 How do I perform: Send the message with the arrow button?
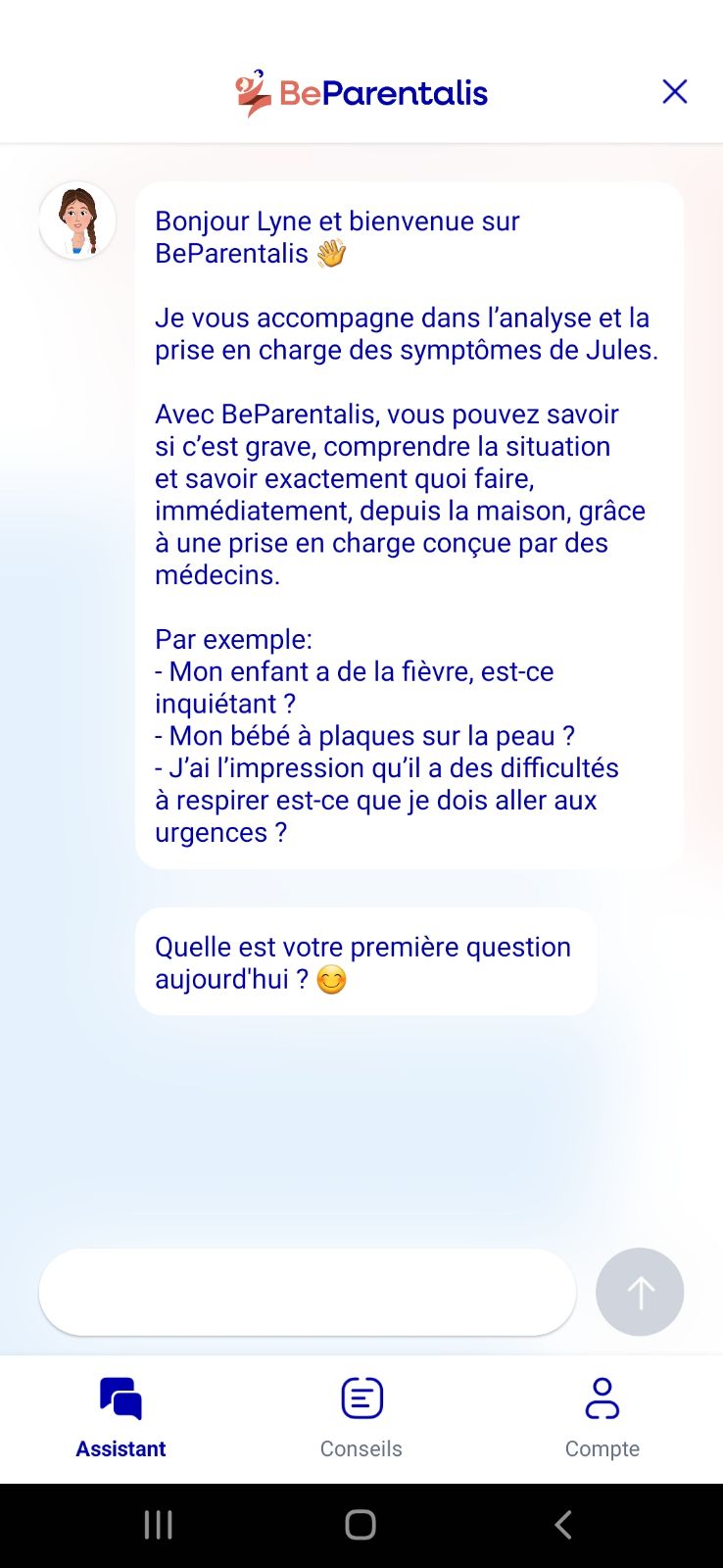tap(640, 1292)
